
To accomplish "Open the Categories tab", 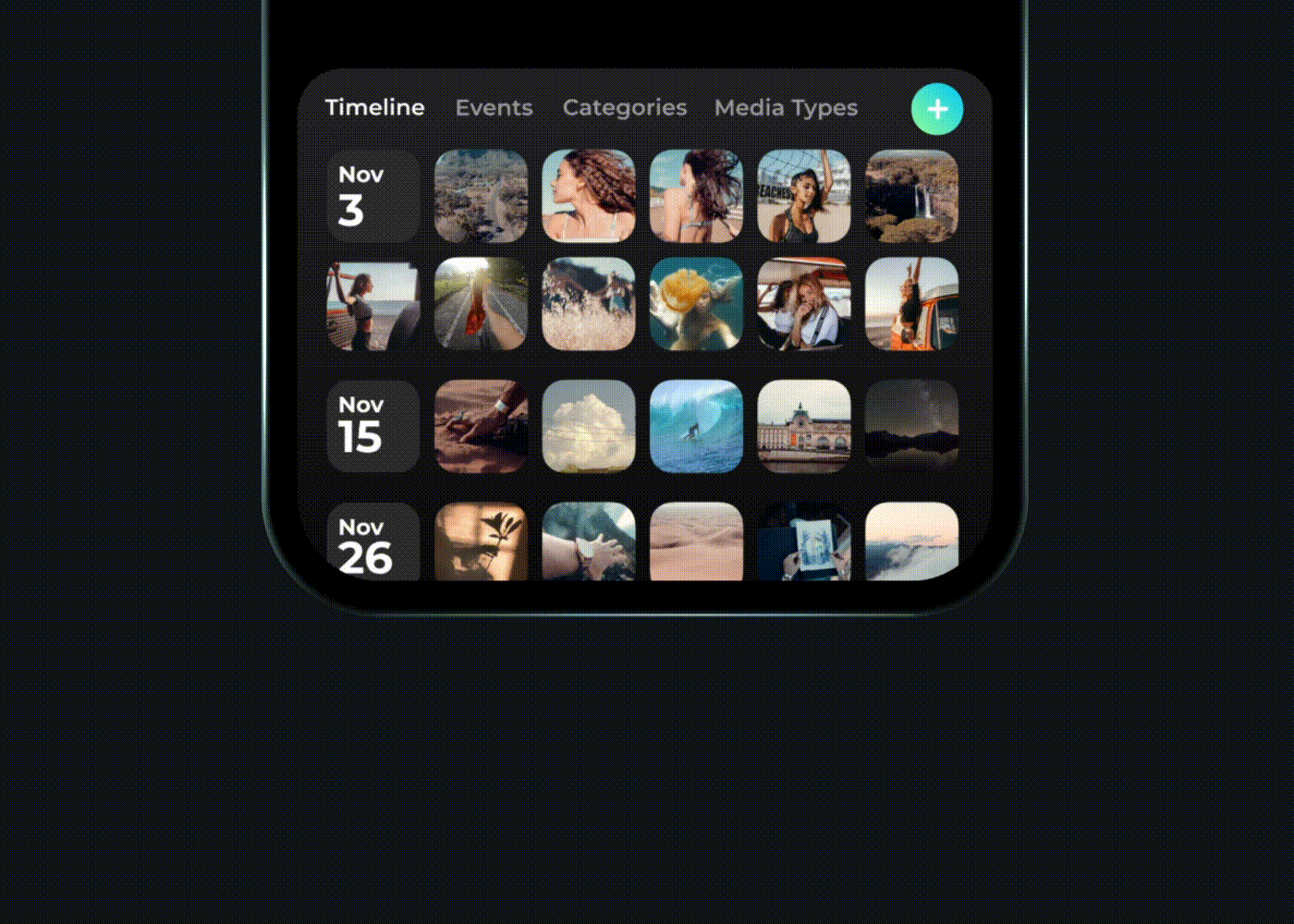I will pyautogui.click(x=624, y=108).
